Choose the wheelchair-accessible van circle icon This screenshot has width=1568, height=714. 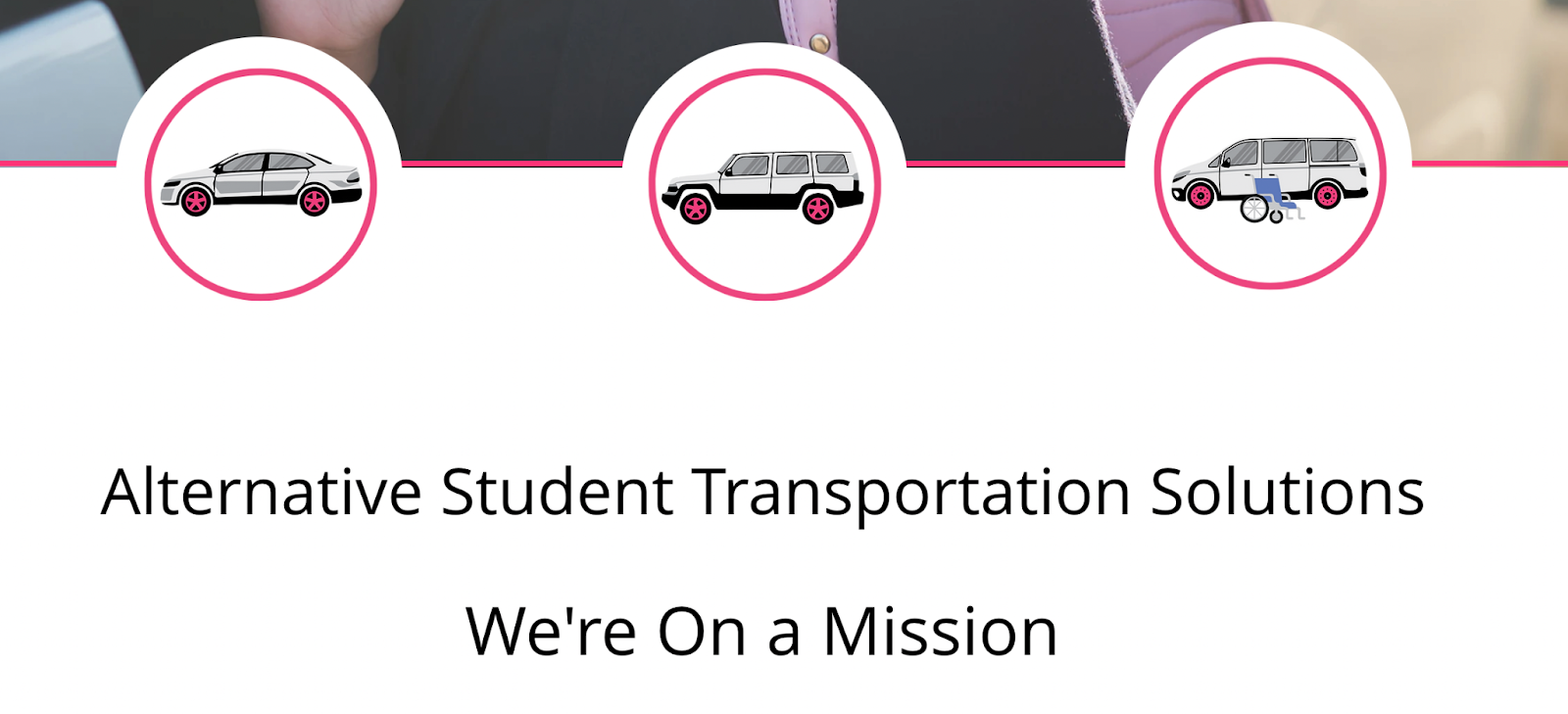click(1270, 174)
